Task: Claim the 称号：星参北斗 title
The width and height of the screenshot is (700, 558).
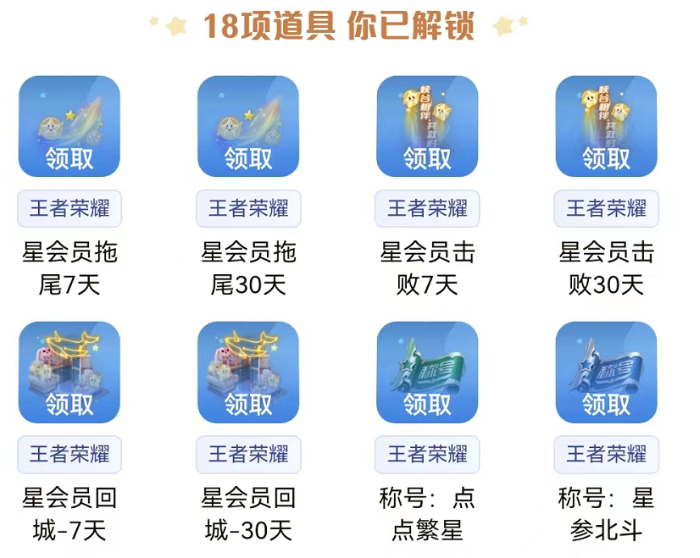Action: pyautogui.click(x=606, y=403)
